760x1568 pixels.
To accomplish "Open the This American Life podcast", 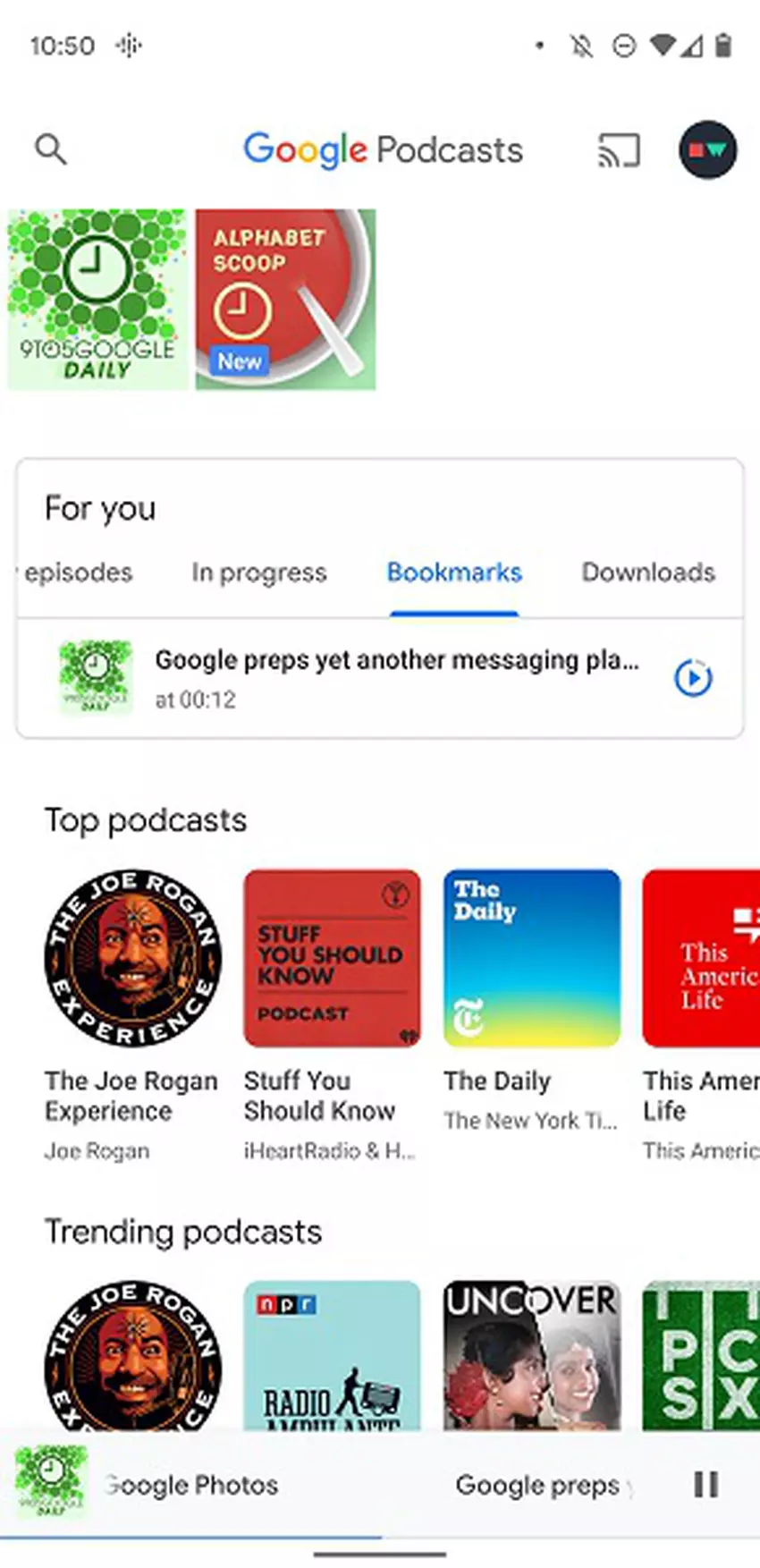I will pos(701,958).
